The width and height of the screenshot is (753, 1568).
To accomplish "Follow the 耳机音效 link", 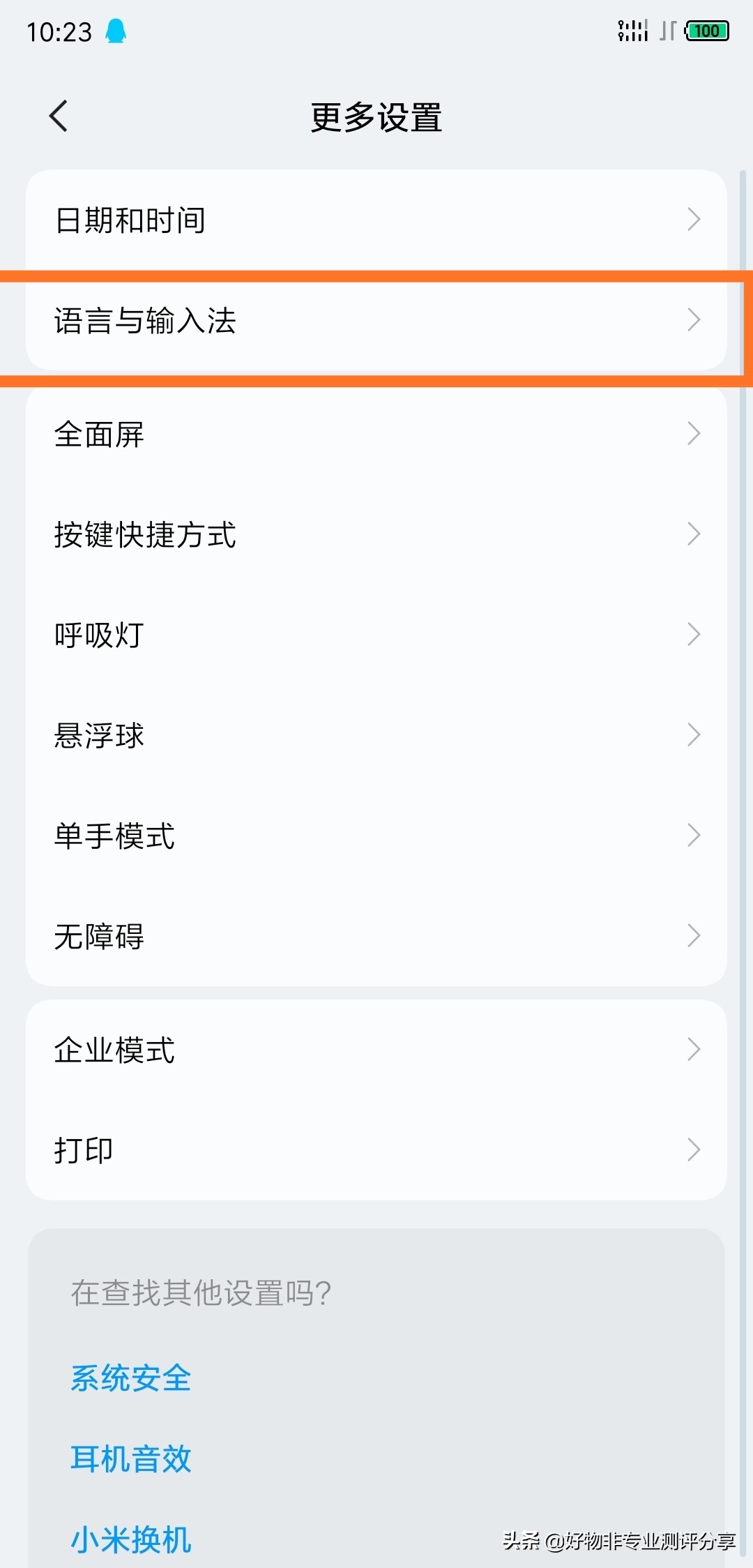I will 131,1458.
